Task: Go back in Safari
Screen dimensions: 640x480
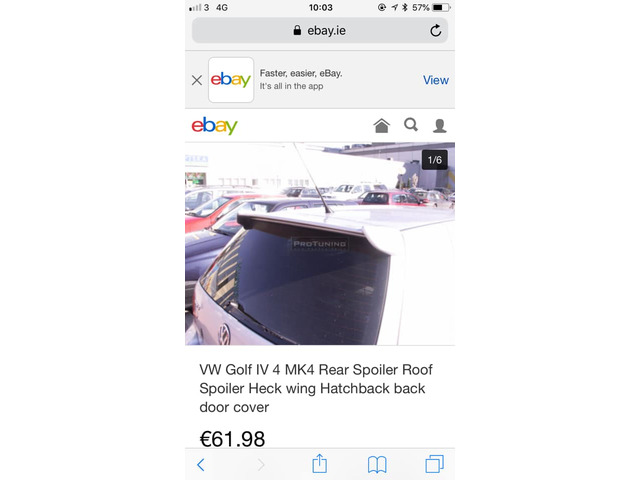Action: pyautogui.click(x=201, y=464)
